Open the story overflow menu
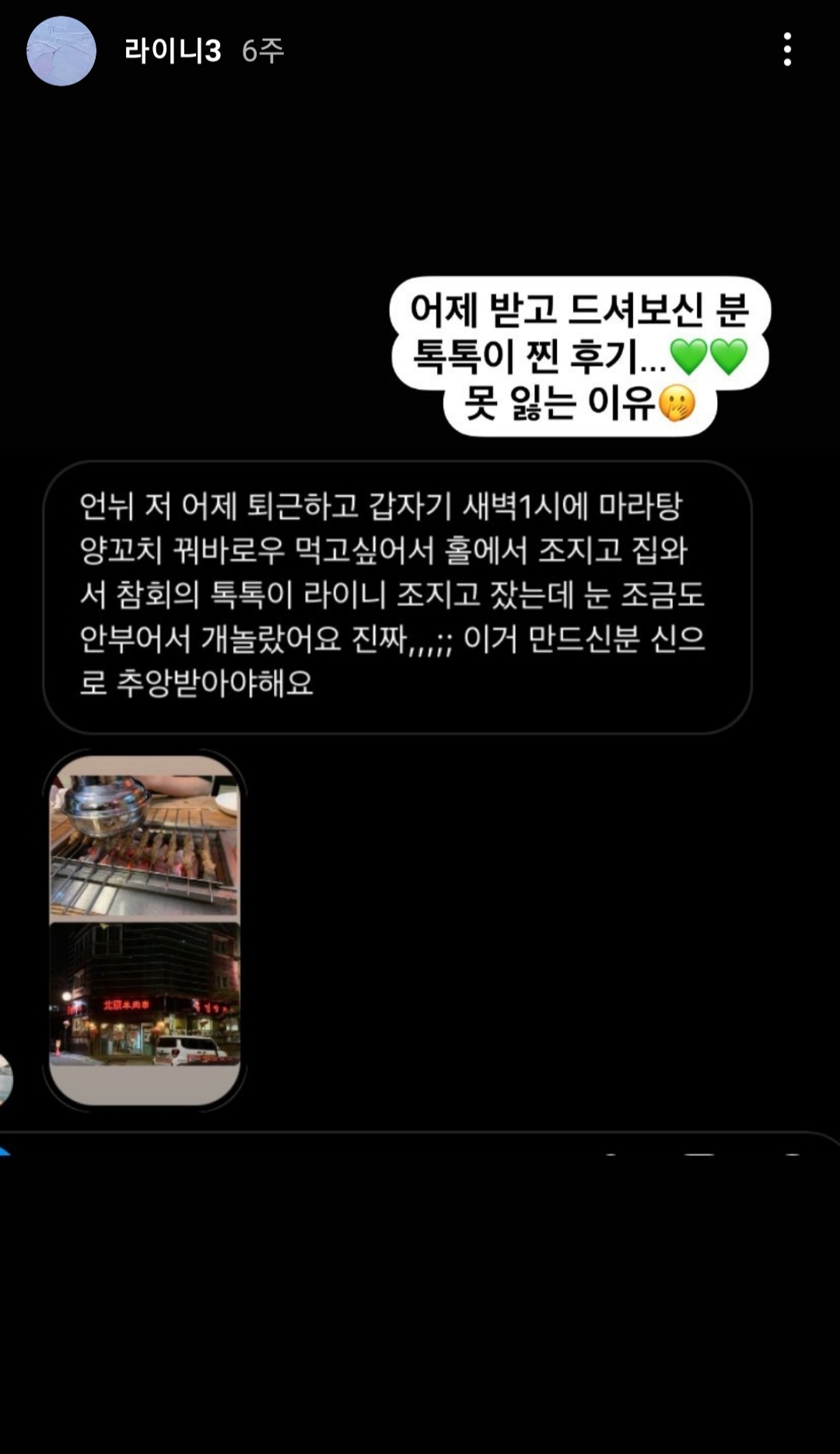This screenshot has height=1454, width=840. [x=787, y=50]
